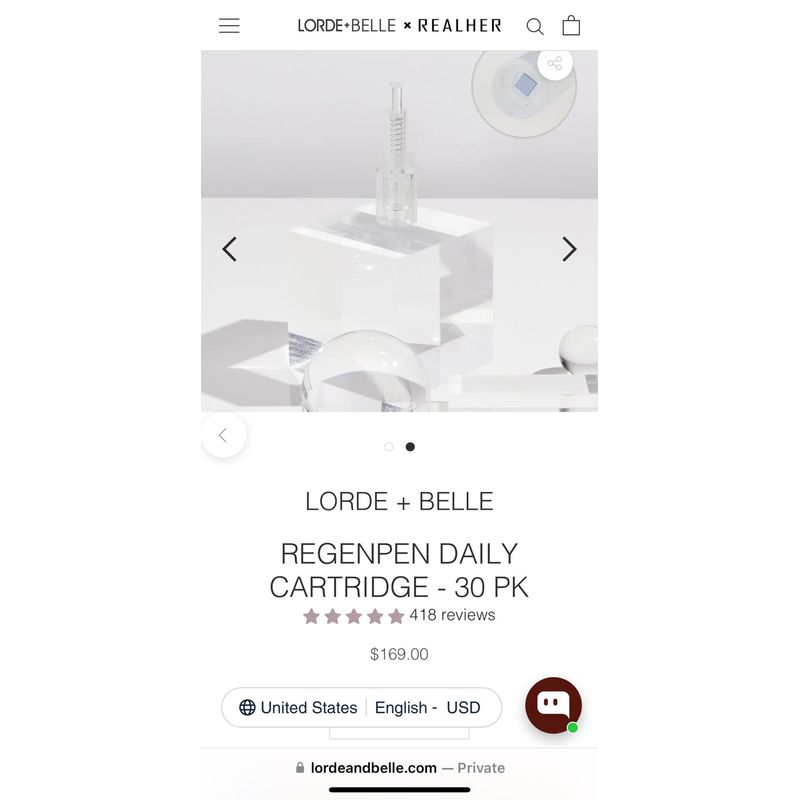
Task: Open the site search
Action: (535, 26)
